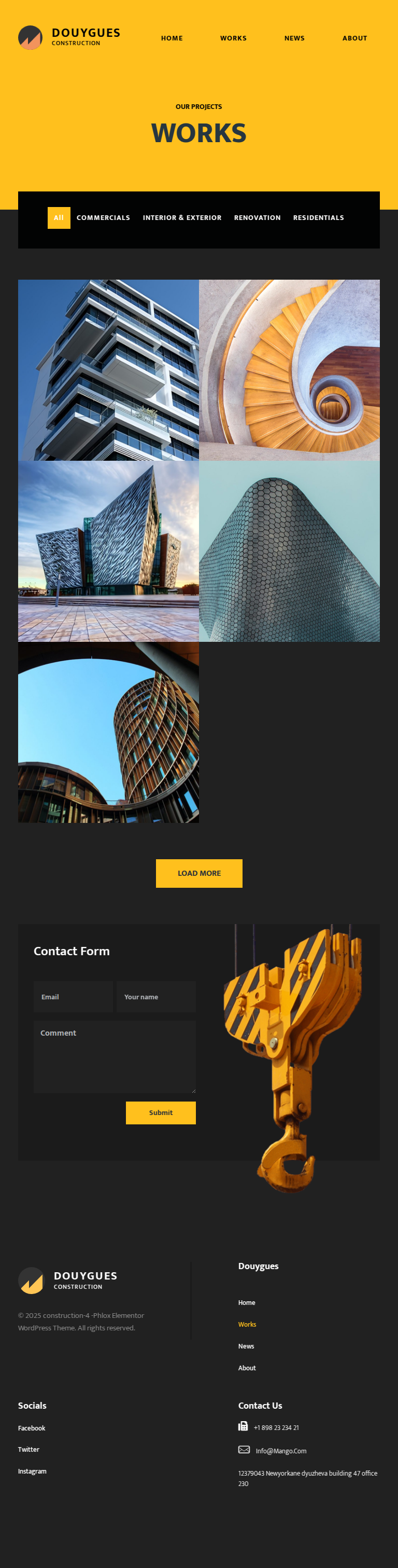Open the Home link in the header

(x=172, y=38)
